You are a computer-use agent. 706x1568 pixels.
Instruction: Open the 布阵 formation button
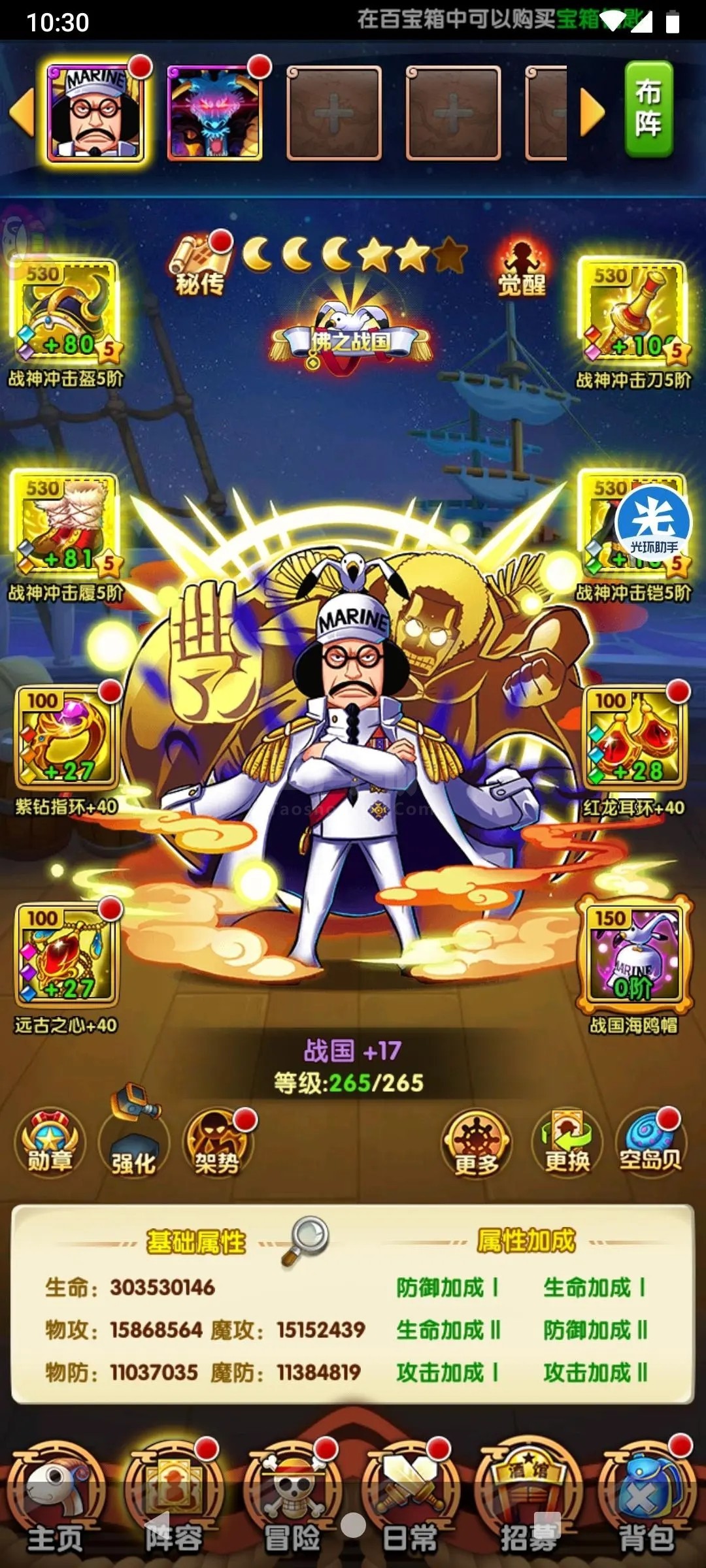tap(648, 108)
